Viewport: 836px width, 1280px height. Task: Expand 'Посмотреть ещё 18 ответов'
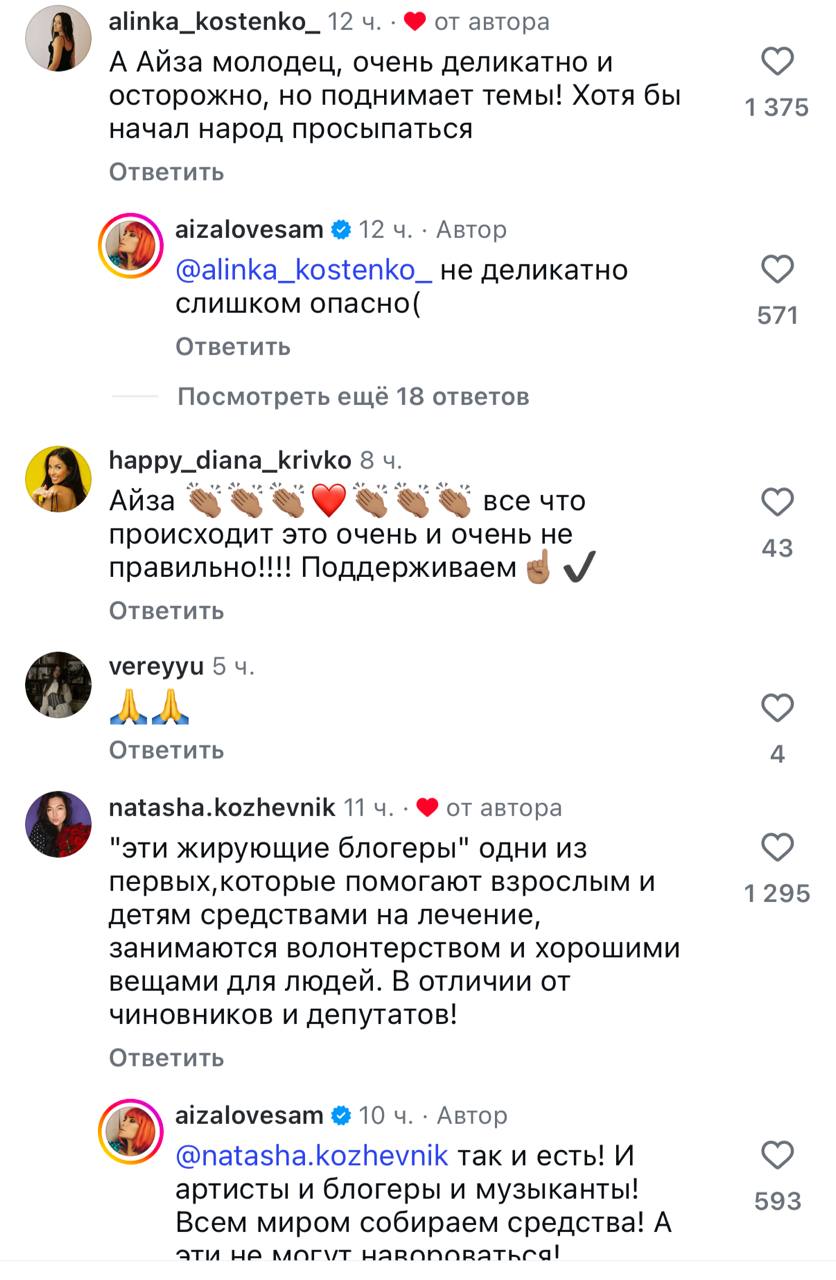click(352, 397)
